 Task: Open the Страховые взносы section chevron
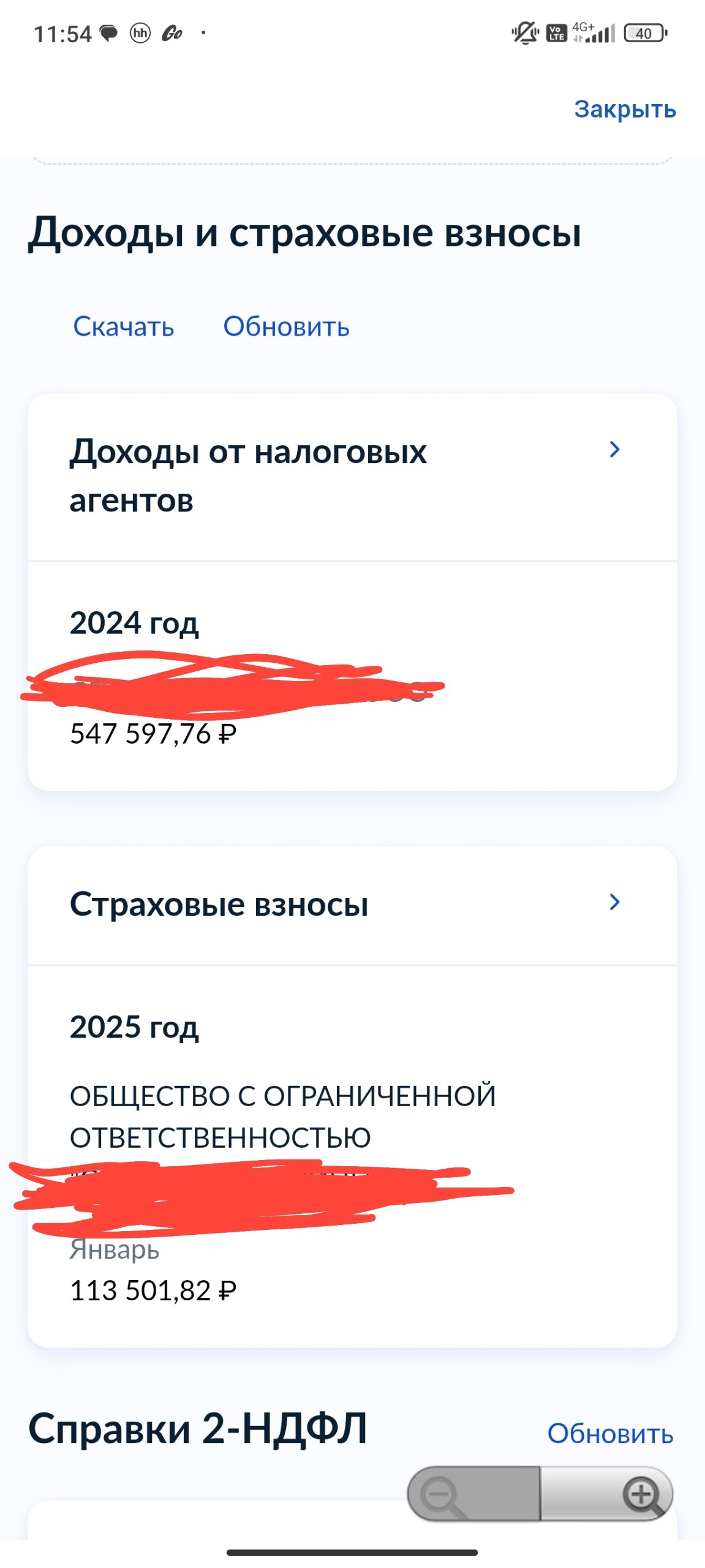tap(614, 902)
